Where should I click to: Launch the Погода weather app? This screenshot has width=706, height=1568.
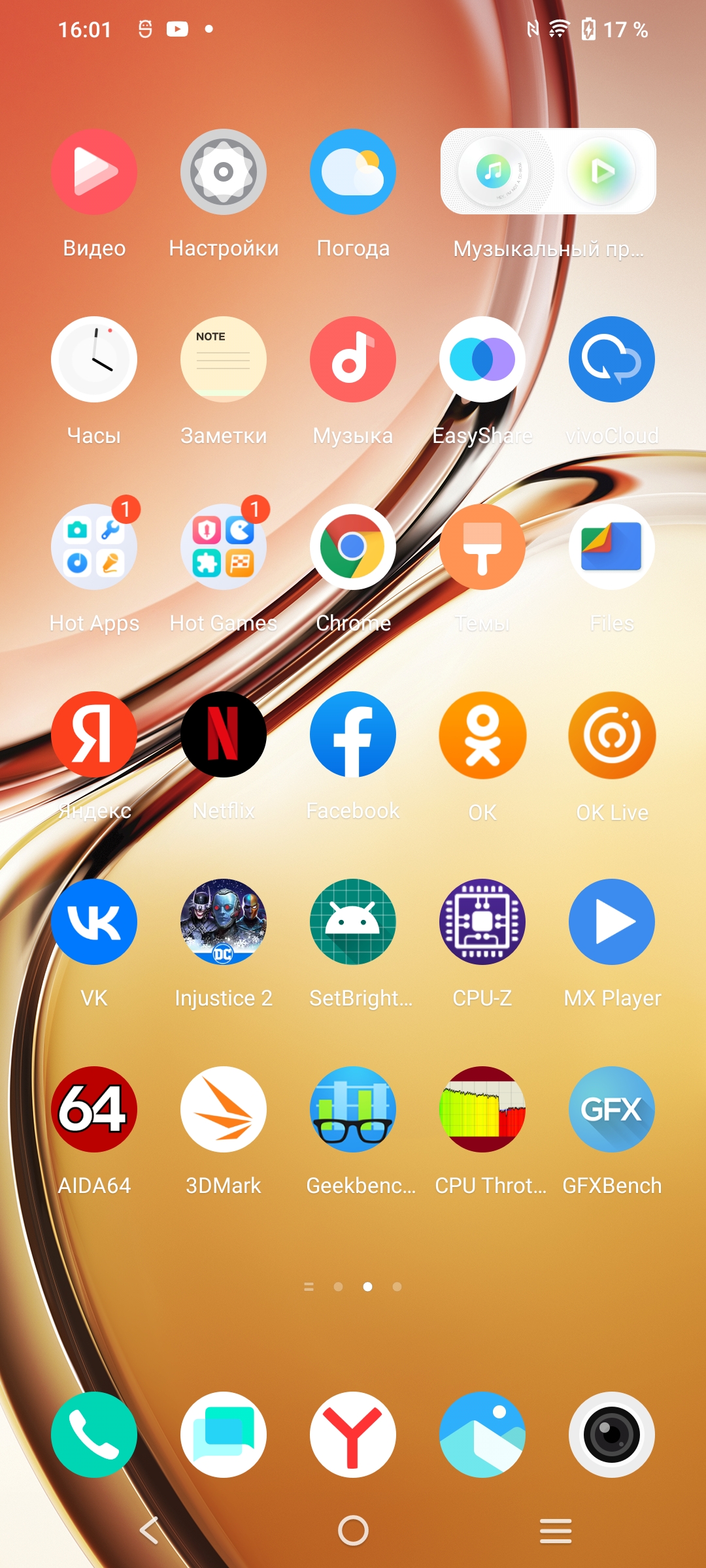[x=353, y=172]
